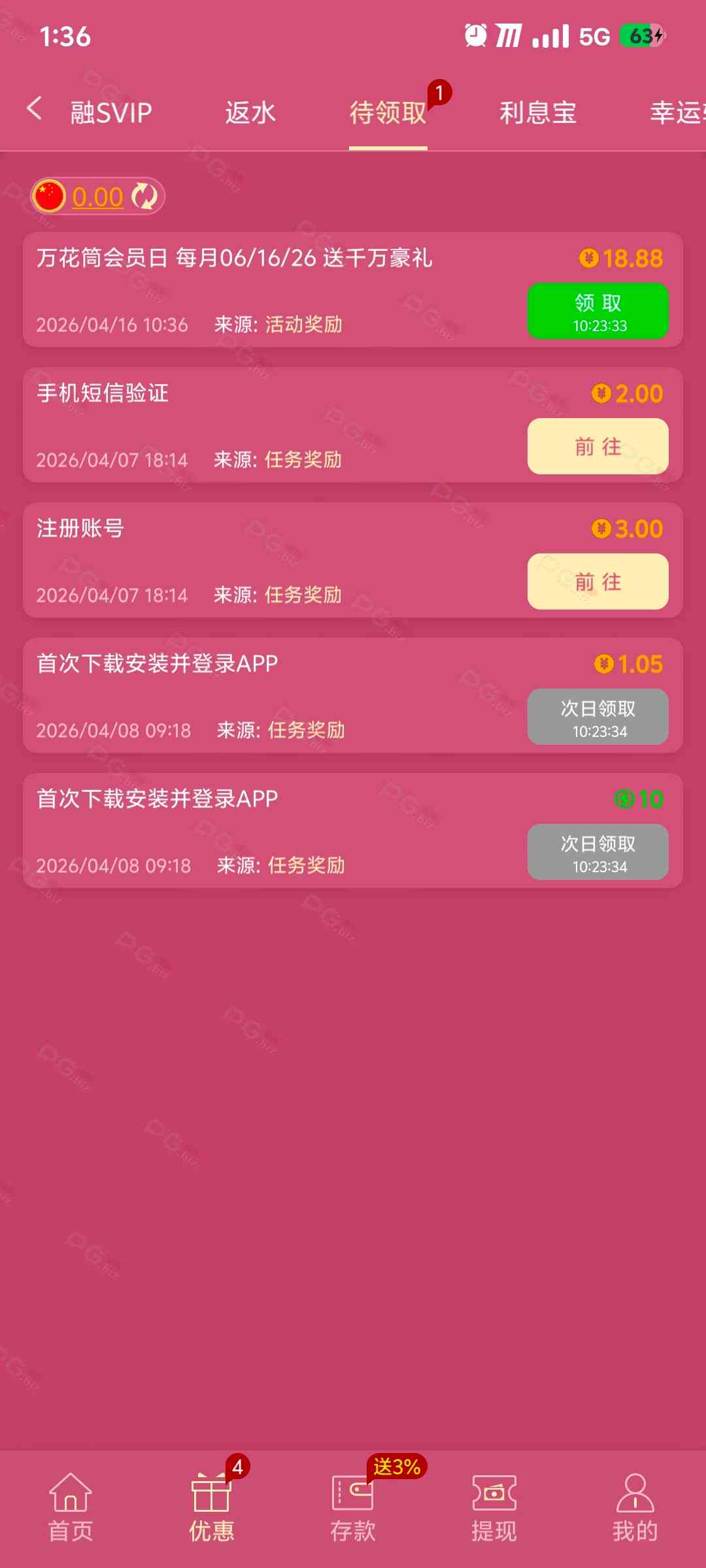The height and width of the screenshot is (1568, 706).
Task: Select the 待领取 tab
Action: tap(388, 112)
